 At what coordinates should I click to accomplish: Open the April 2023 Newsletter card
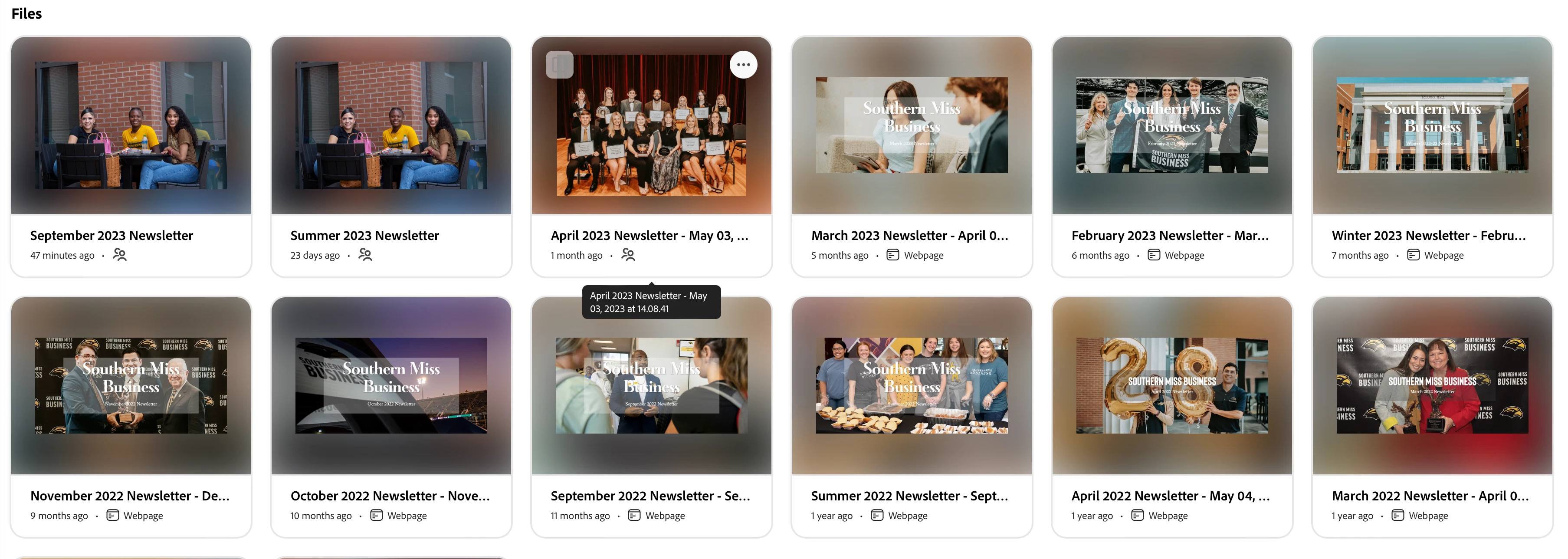click(651, 146)
